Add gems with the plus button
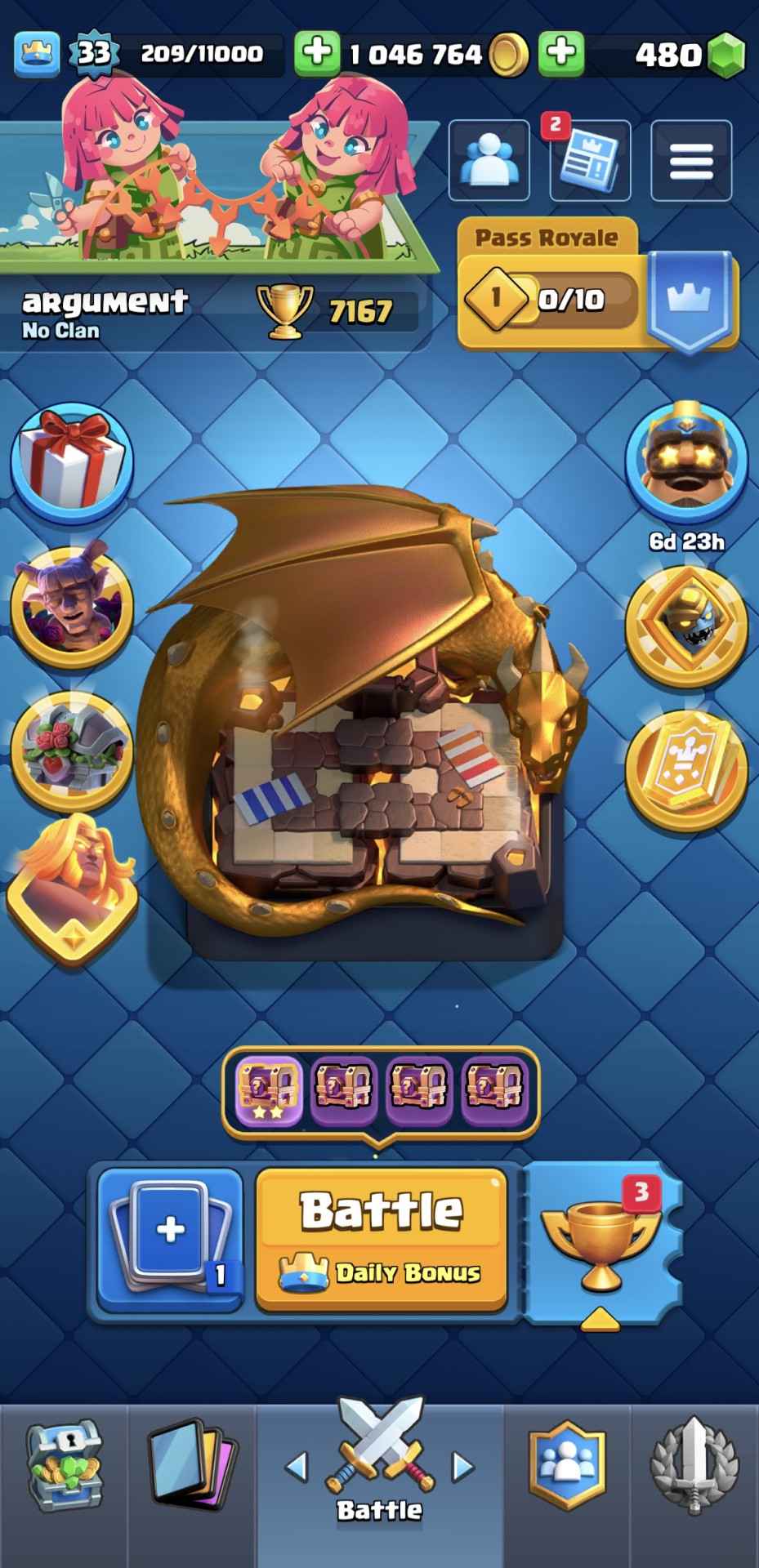 click(560, 53)
